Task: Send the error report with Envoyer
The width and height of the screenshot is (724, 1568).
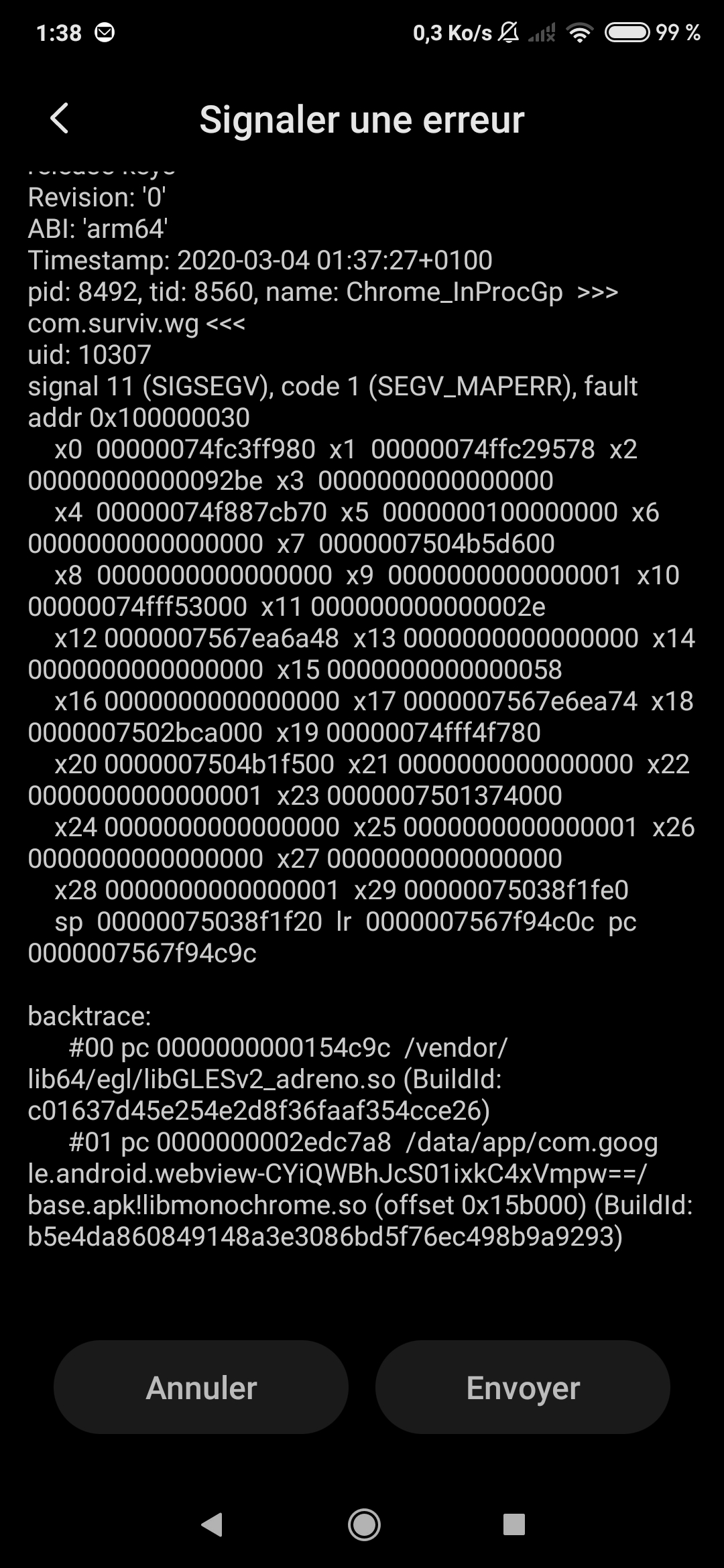Action: tap(523, 1387)
